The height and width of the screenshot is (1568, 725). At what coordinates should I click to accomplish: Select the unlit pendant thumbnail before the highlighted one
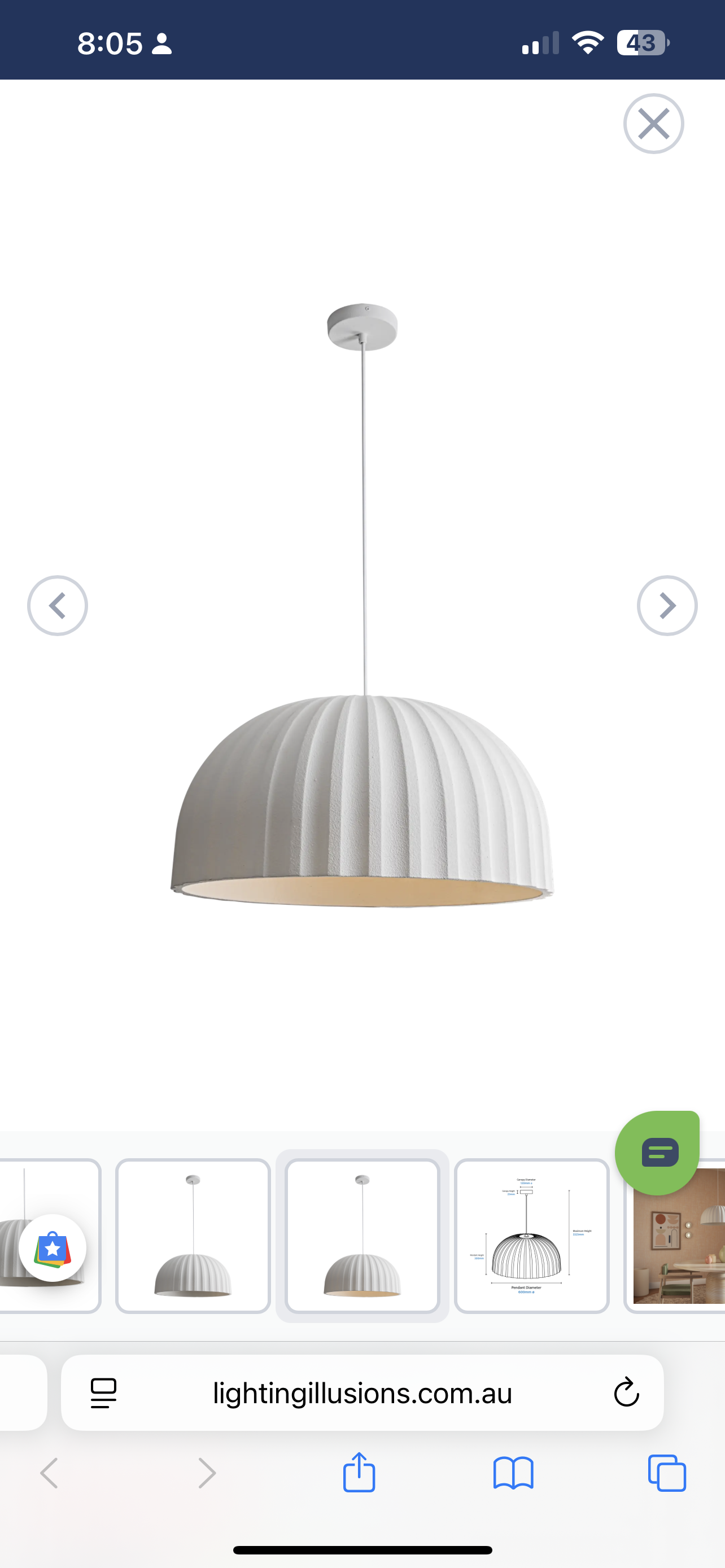click(193, 1236)
